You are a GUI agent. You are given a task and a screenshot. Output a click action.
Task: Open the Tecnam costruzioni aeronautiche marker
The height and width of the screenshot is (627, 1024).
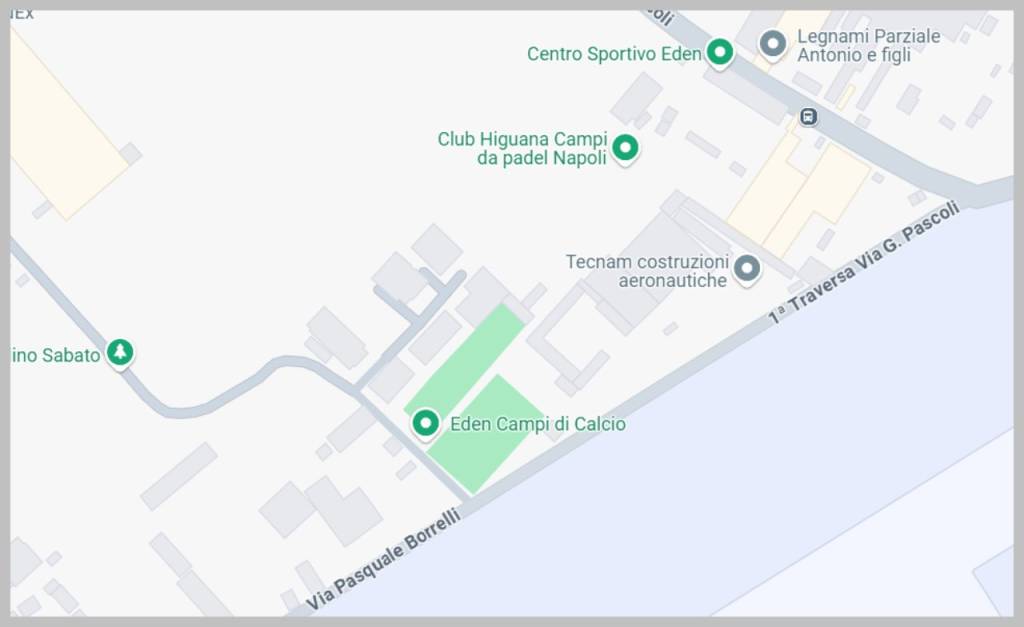tap(746, 268)
